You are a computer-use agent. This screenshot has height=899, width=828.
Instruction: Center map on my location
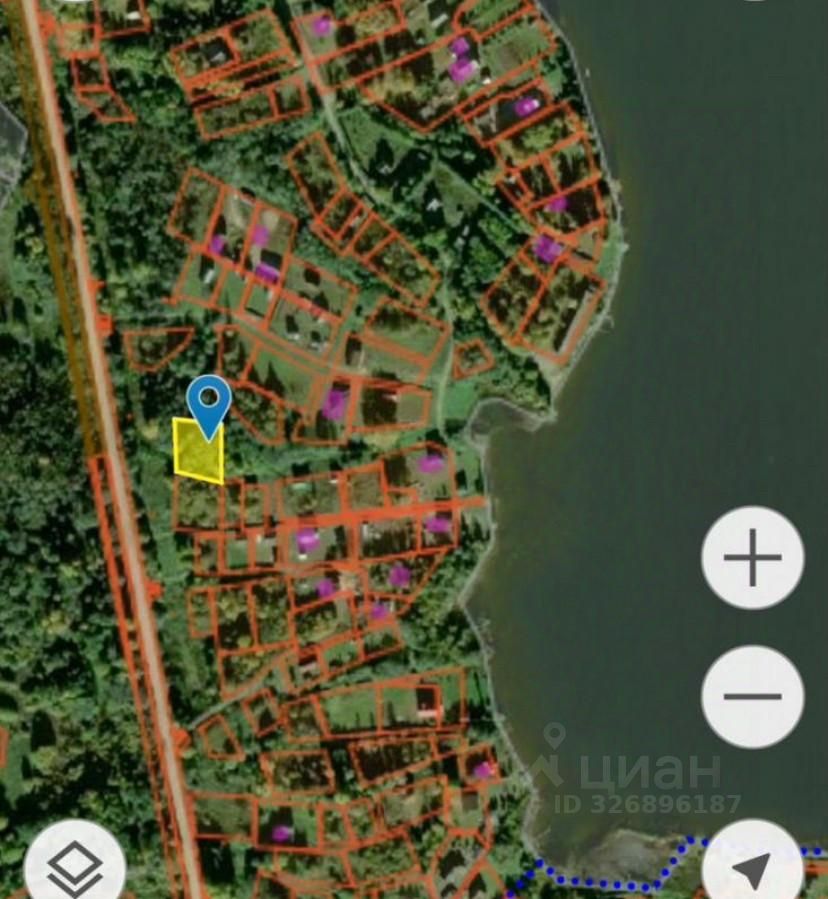(752, 868)
